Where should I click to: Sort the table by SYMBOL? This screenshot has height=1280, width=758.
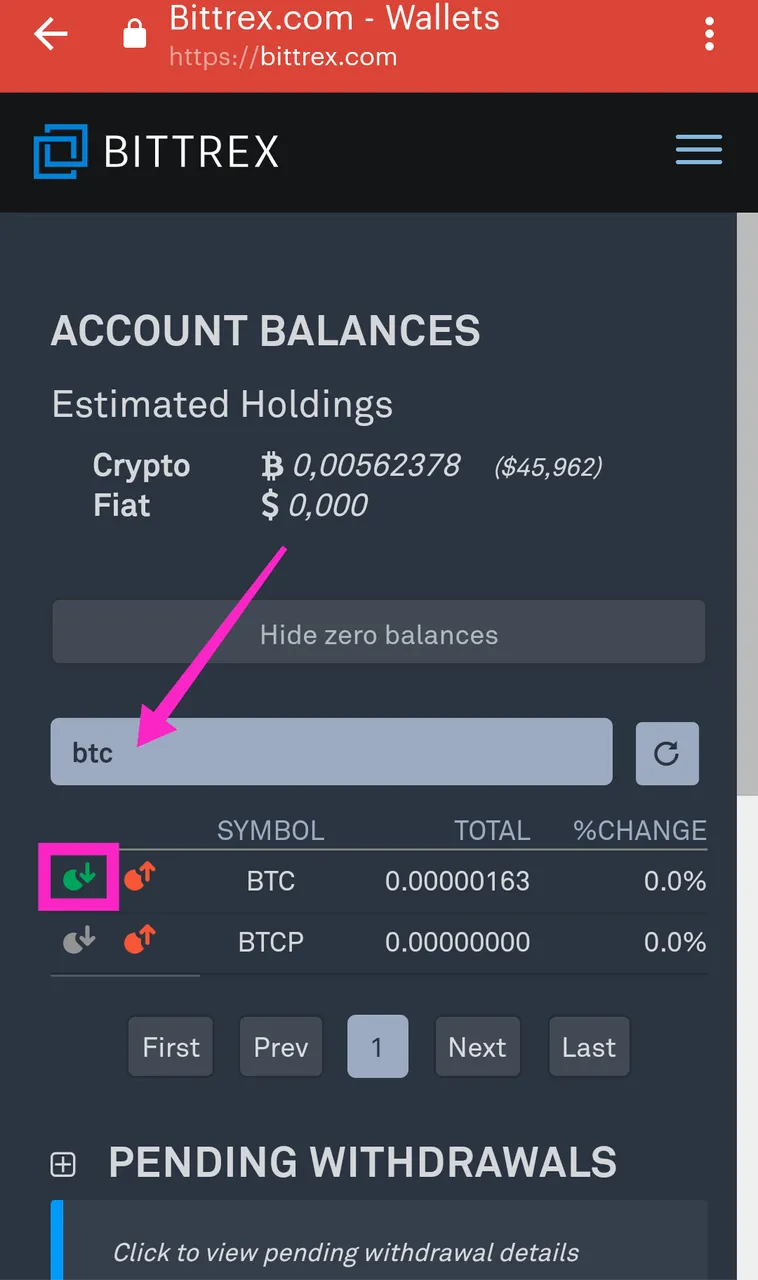tap(271, 830)
